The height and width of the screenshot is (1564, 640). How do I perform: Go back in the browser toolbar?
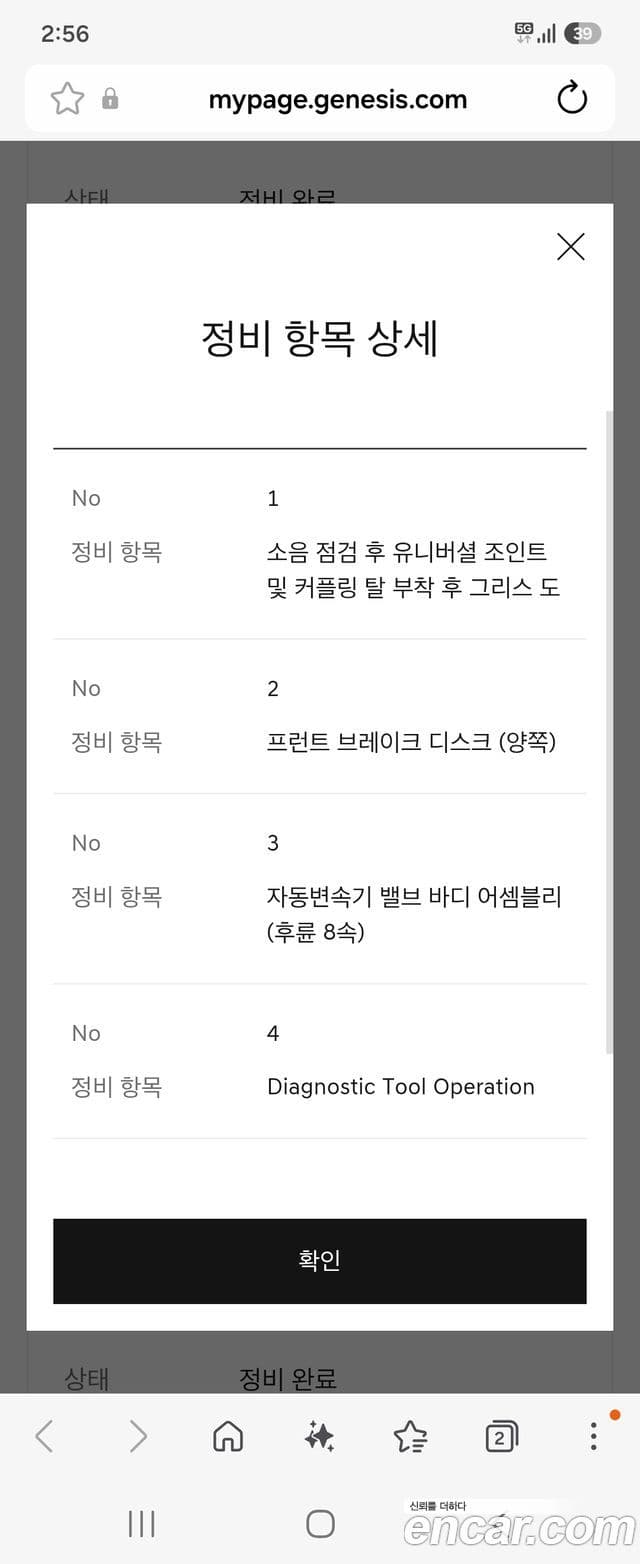coord(44,1437)
